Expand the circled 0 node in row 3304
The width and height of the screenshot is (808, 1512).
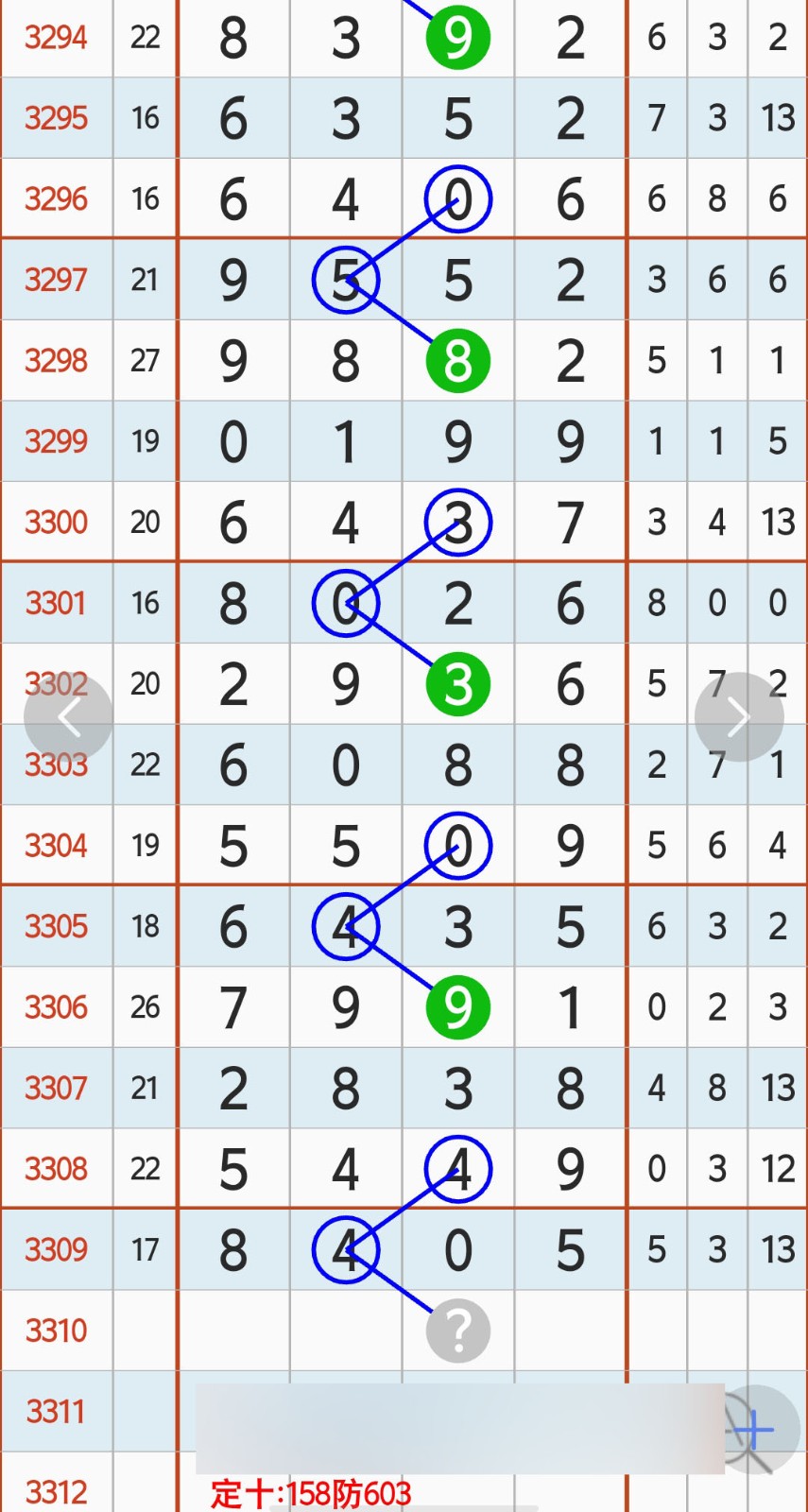point(457,847)
